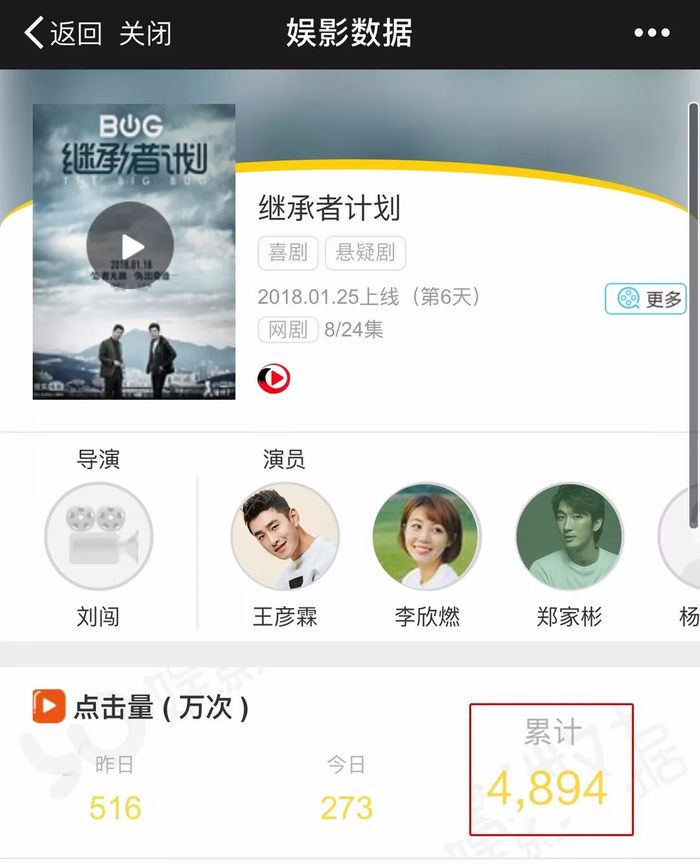Play the 继承者计划 trailer on the poster
This screenshot has height=864, width=700.
(130, 246)
